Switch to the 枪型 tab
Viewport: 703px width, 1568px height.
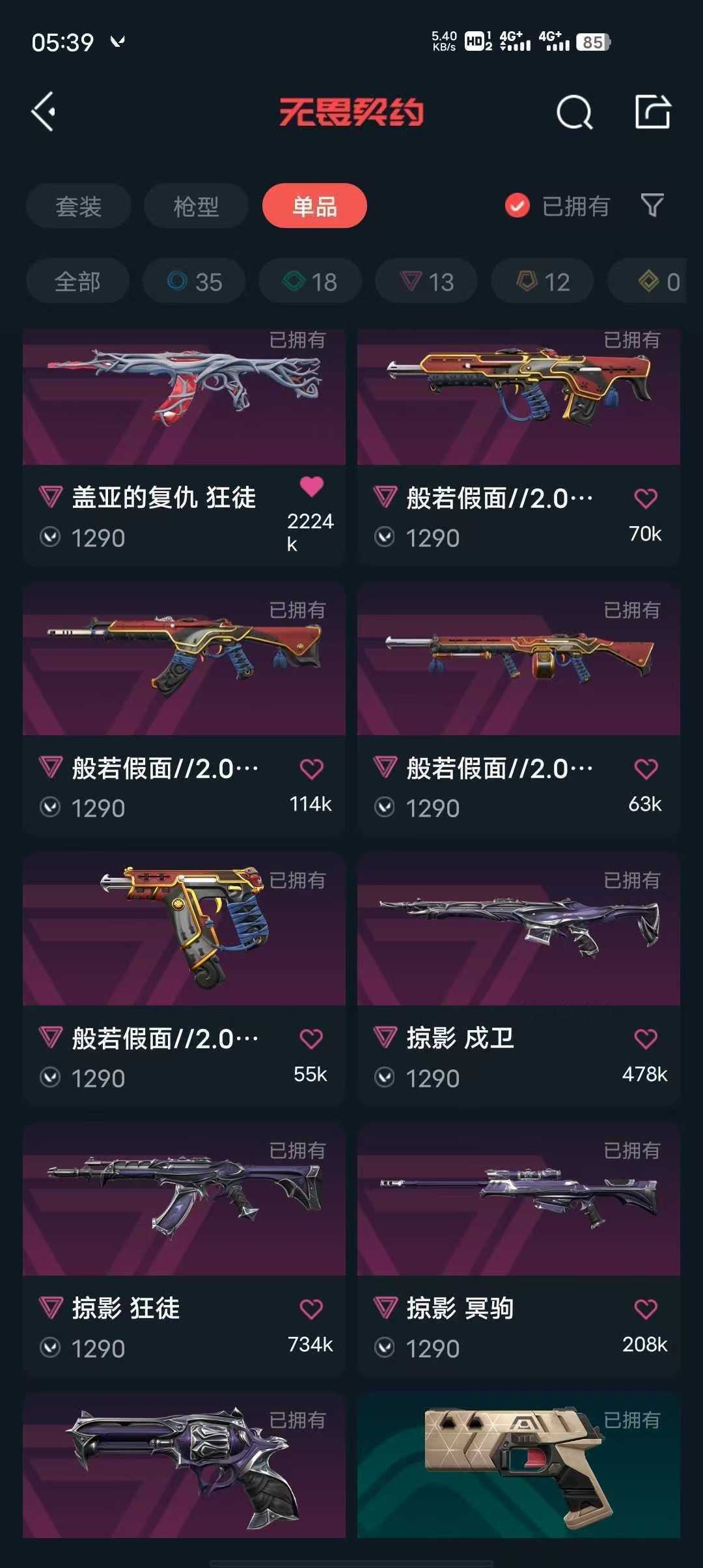(196, 206)
